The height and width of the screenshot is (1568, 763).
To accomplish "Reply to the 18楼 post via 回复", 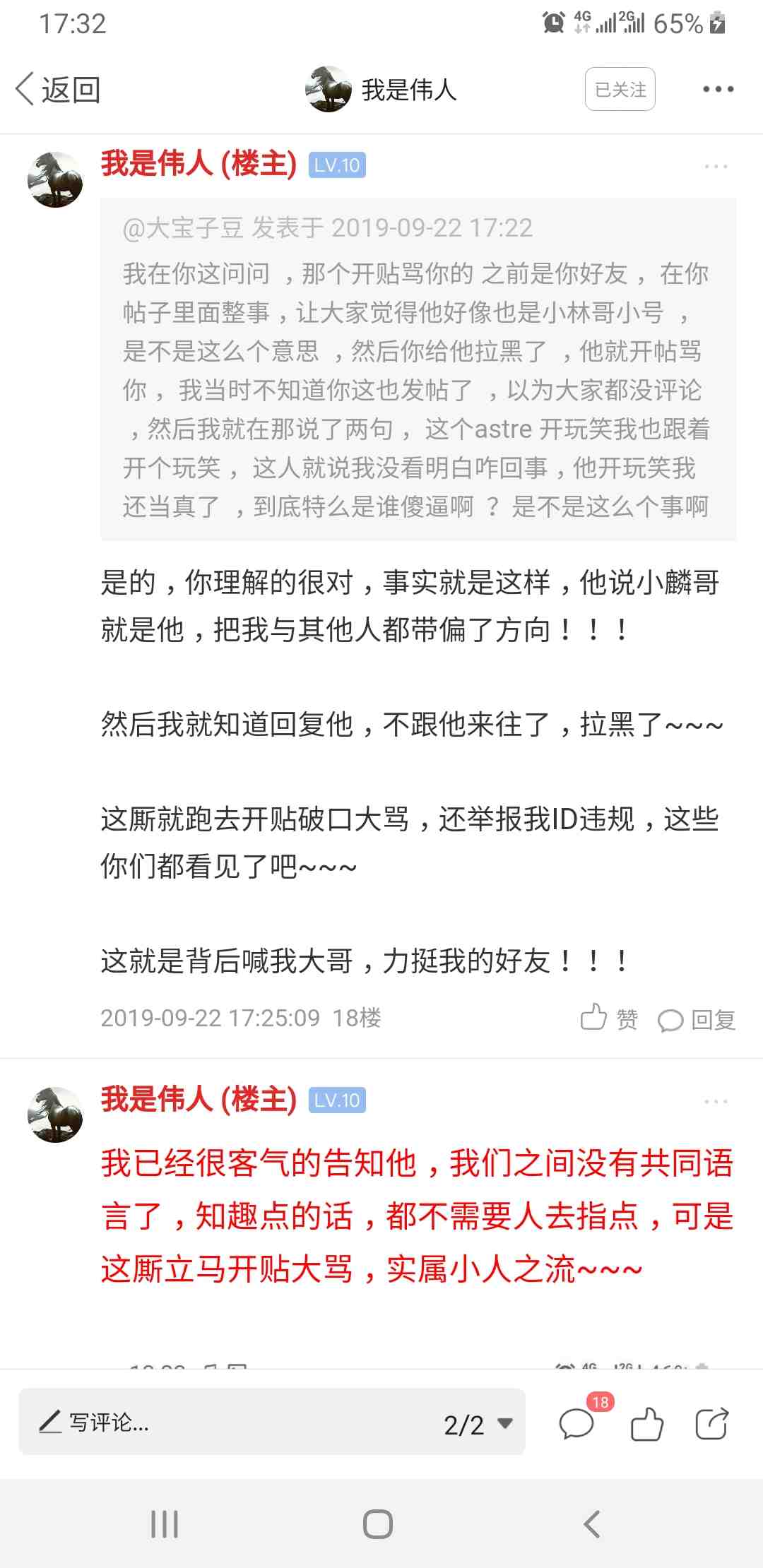I will click(697, 1019).
